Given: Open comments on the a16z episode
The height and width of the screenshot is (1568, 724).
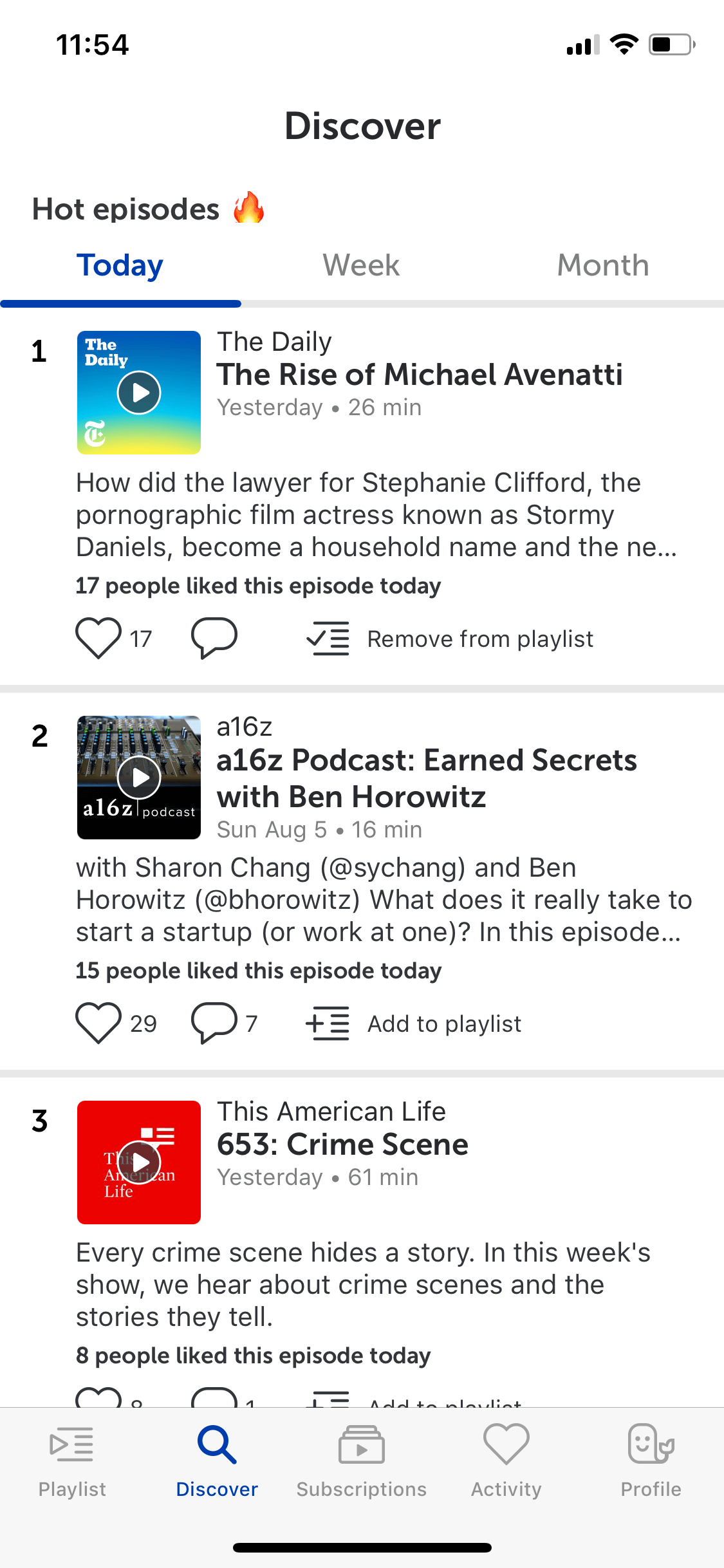Looking at the screenshot, I should (x=214, y=1023).
